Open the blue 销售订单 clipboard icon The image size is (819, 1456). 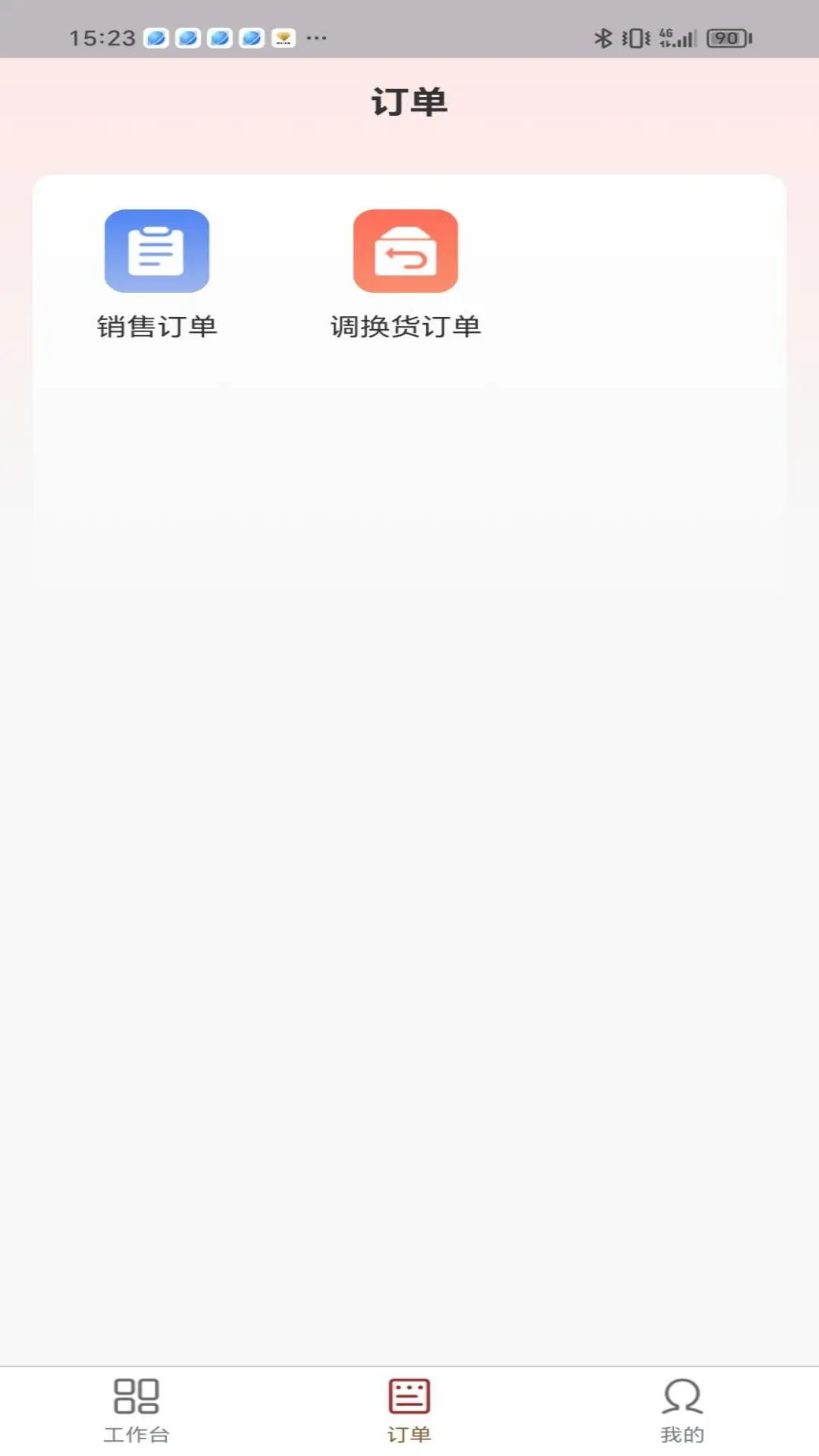pyautogui.click(x=157, y=252)
